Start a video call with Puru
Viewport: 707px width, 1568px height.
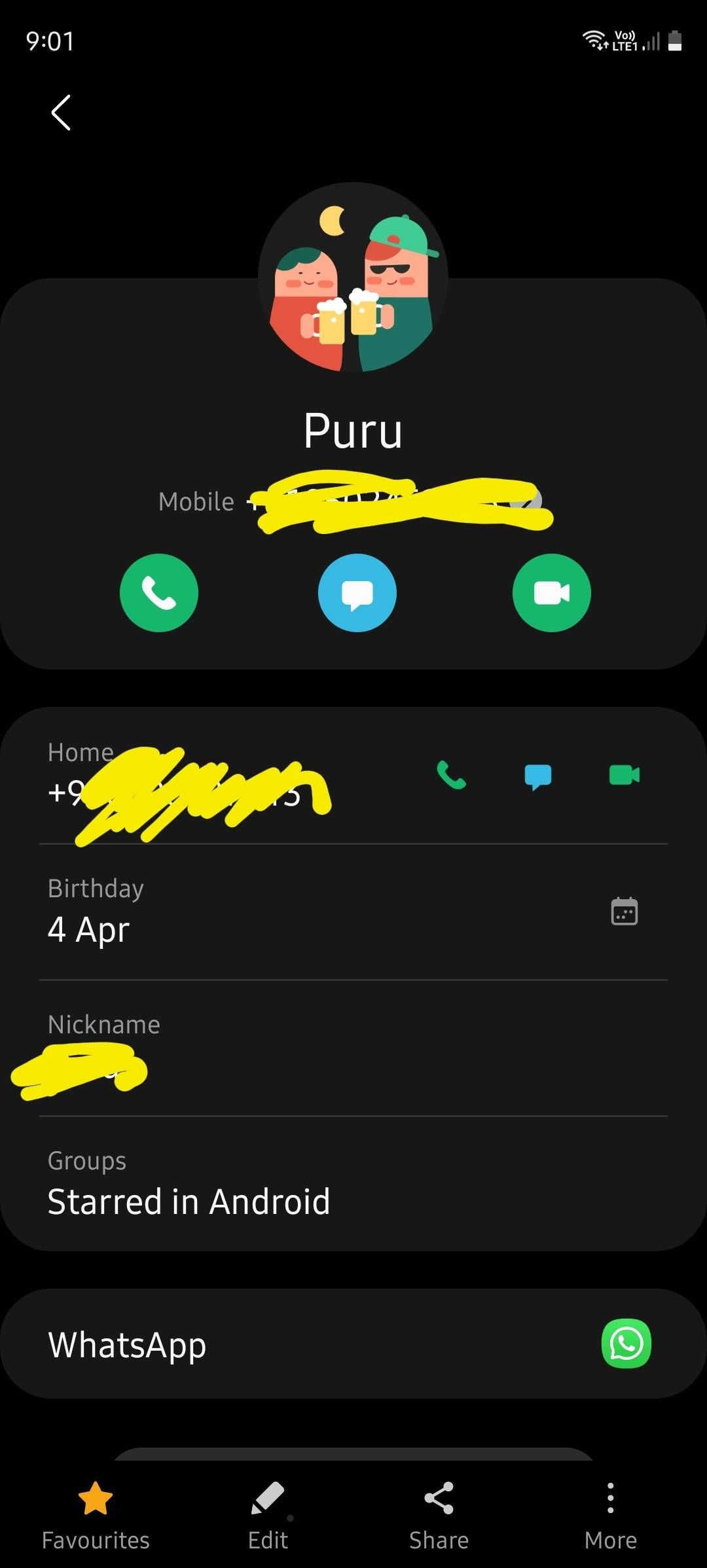(551, 592)
